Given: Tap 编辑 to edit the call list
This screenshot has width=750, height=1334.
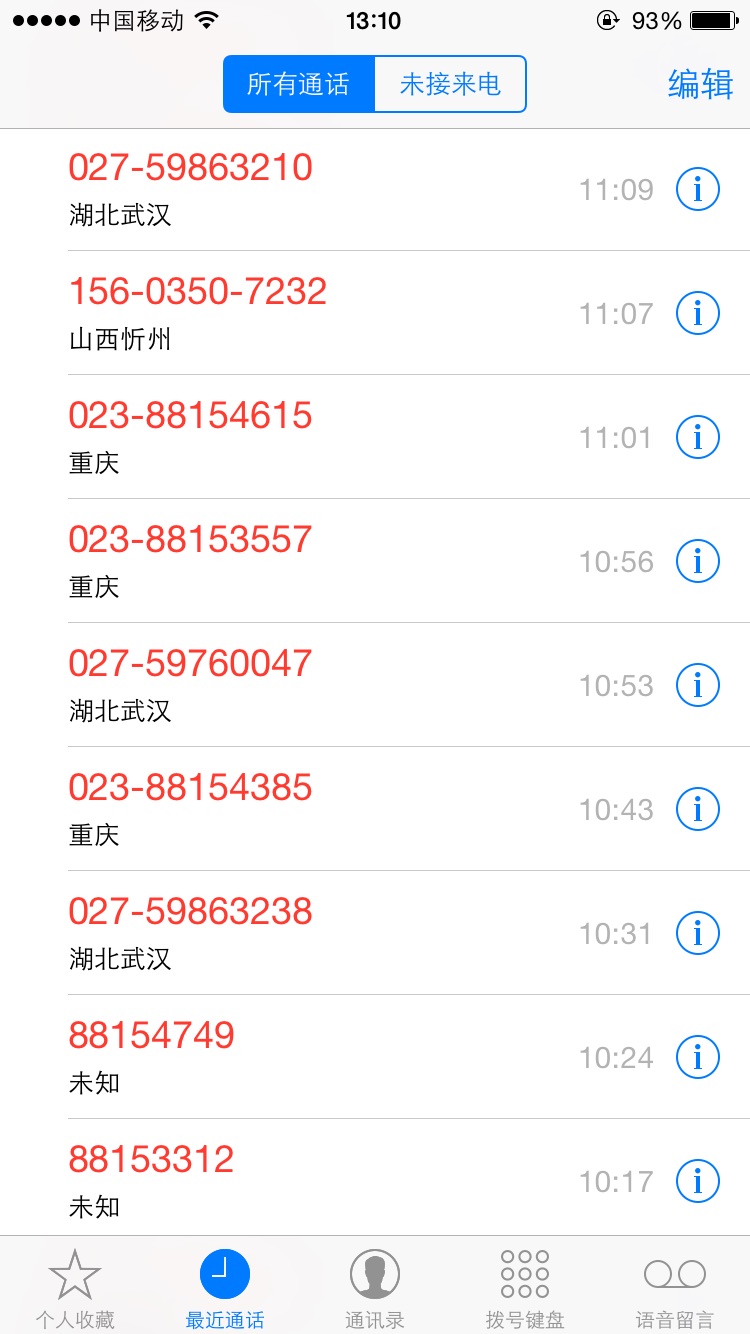Looking at the screenshot, I should click(701, 84).
